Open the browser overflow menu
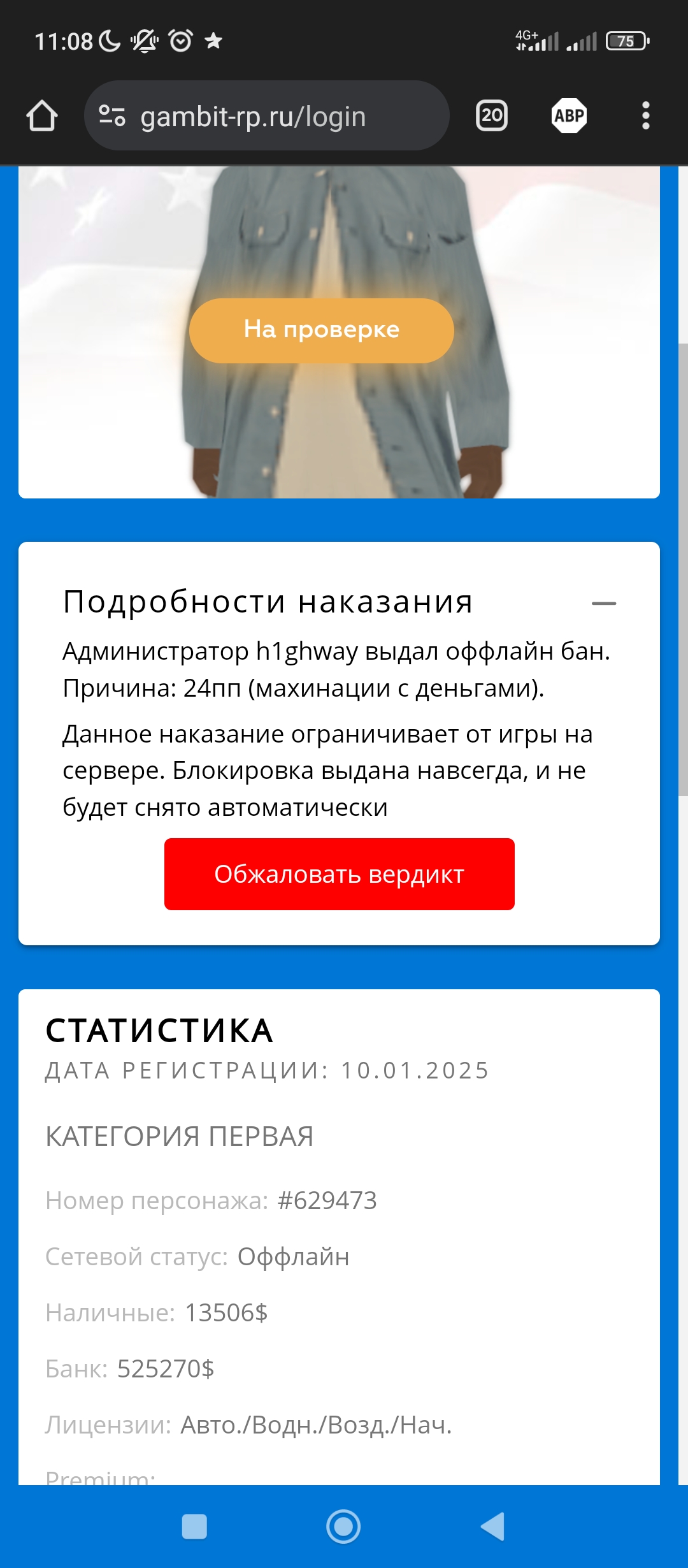The width and height of the screenshot is (688, 1568). click(x=645, y=116)
